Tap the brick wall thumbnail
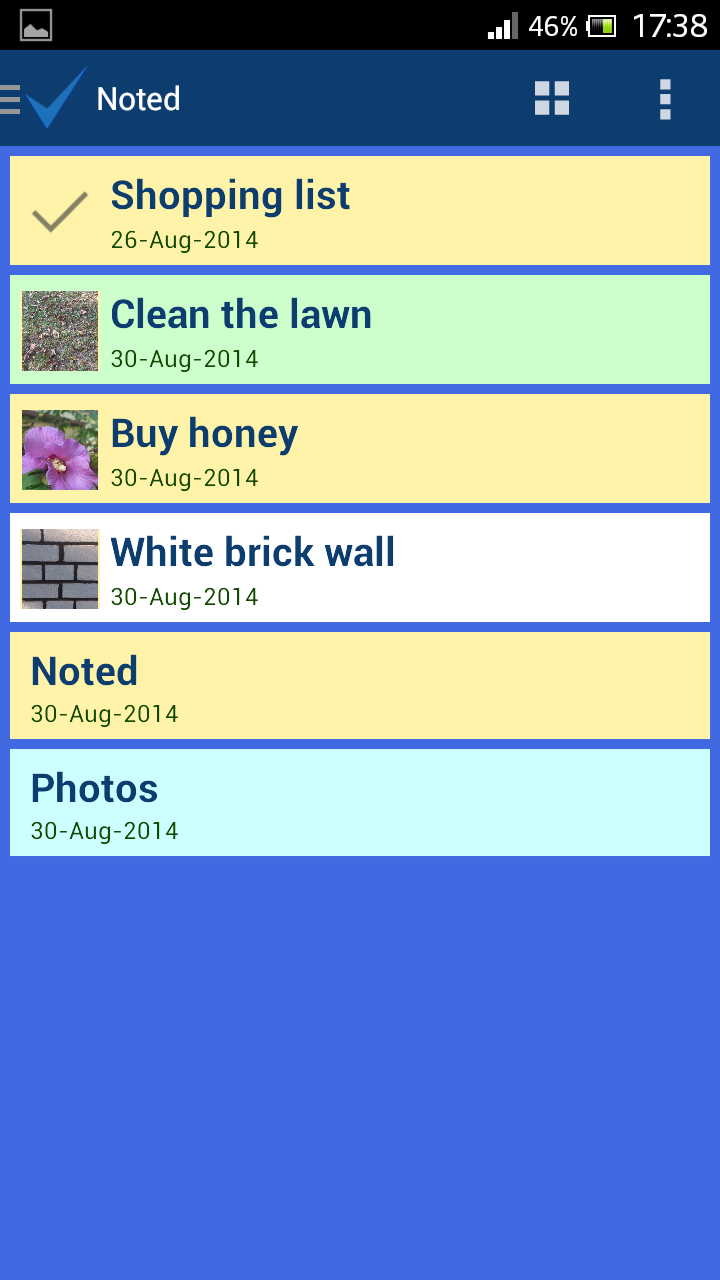The height and width of the screenshot is (1280, 720). click(x=59, y=567)
